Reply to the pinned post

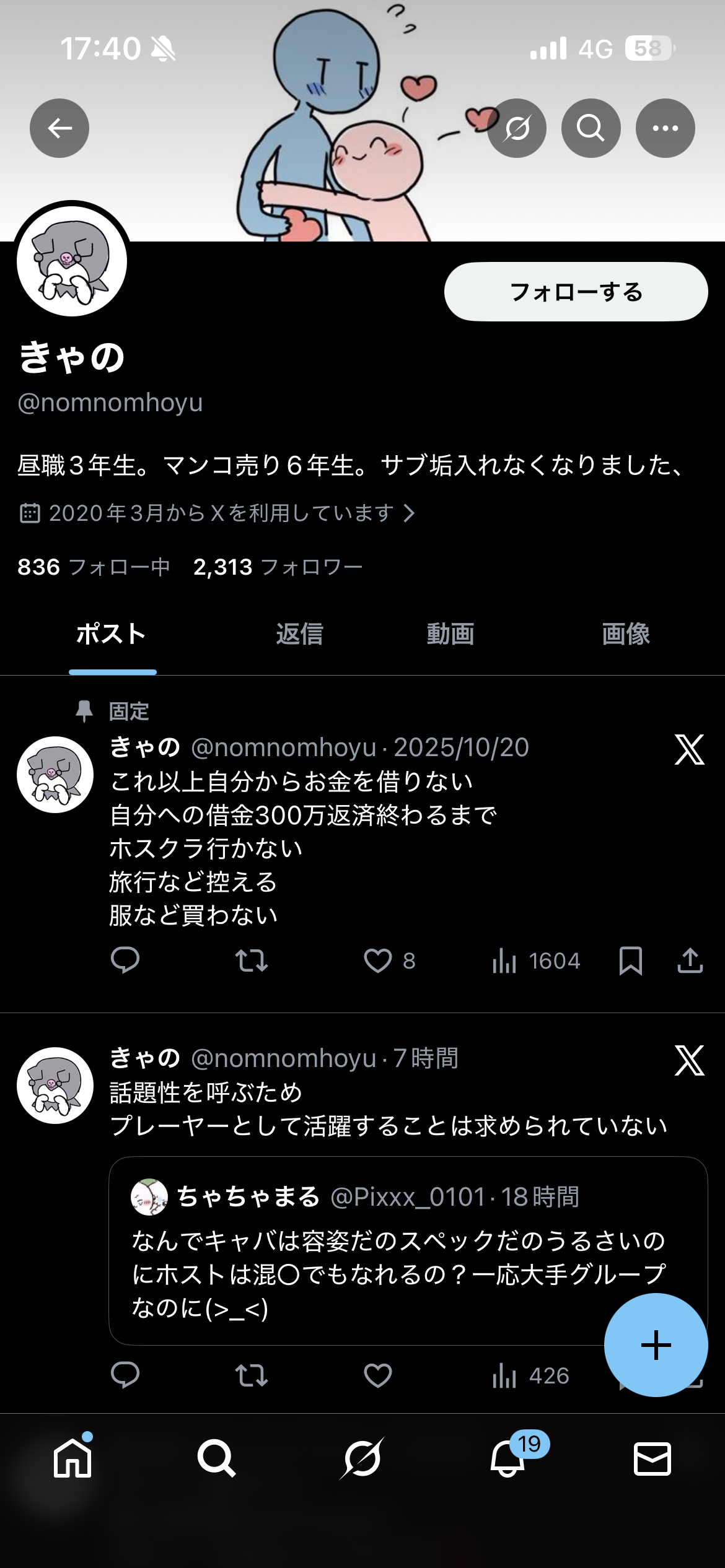[125, 960]
